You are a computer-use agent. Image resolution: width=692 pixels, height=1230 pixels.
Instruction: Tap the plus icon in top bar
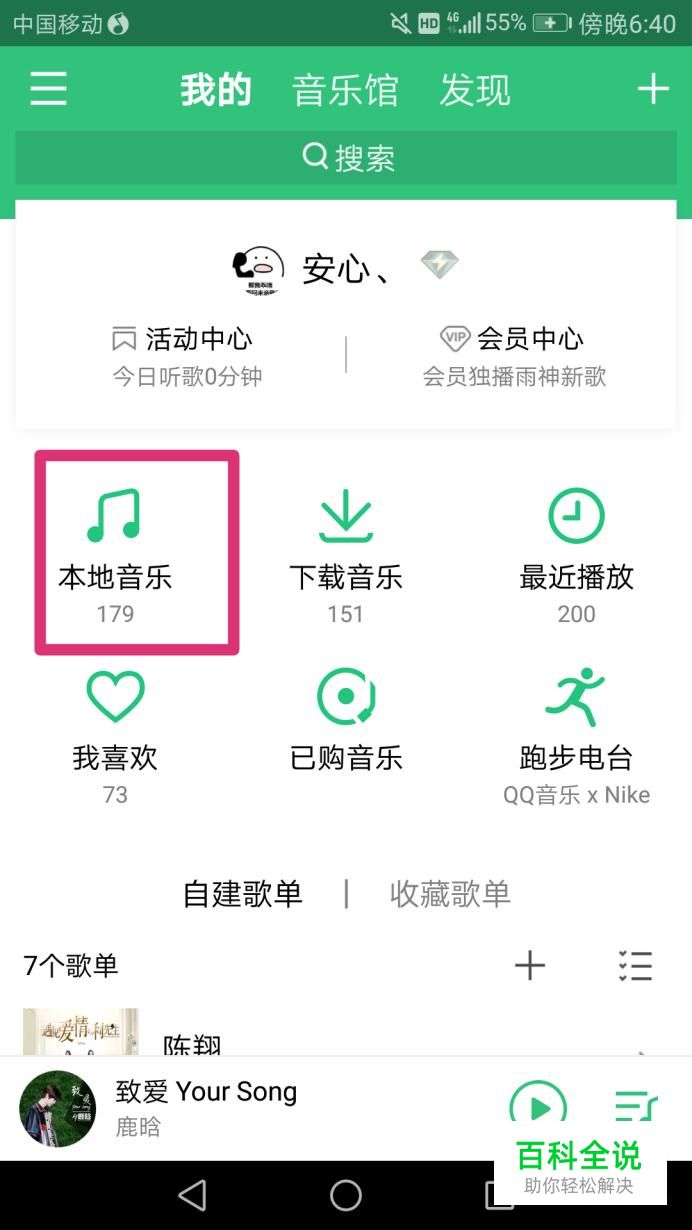click(653, 90)
